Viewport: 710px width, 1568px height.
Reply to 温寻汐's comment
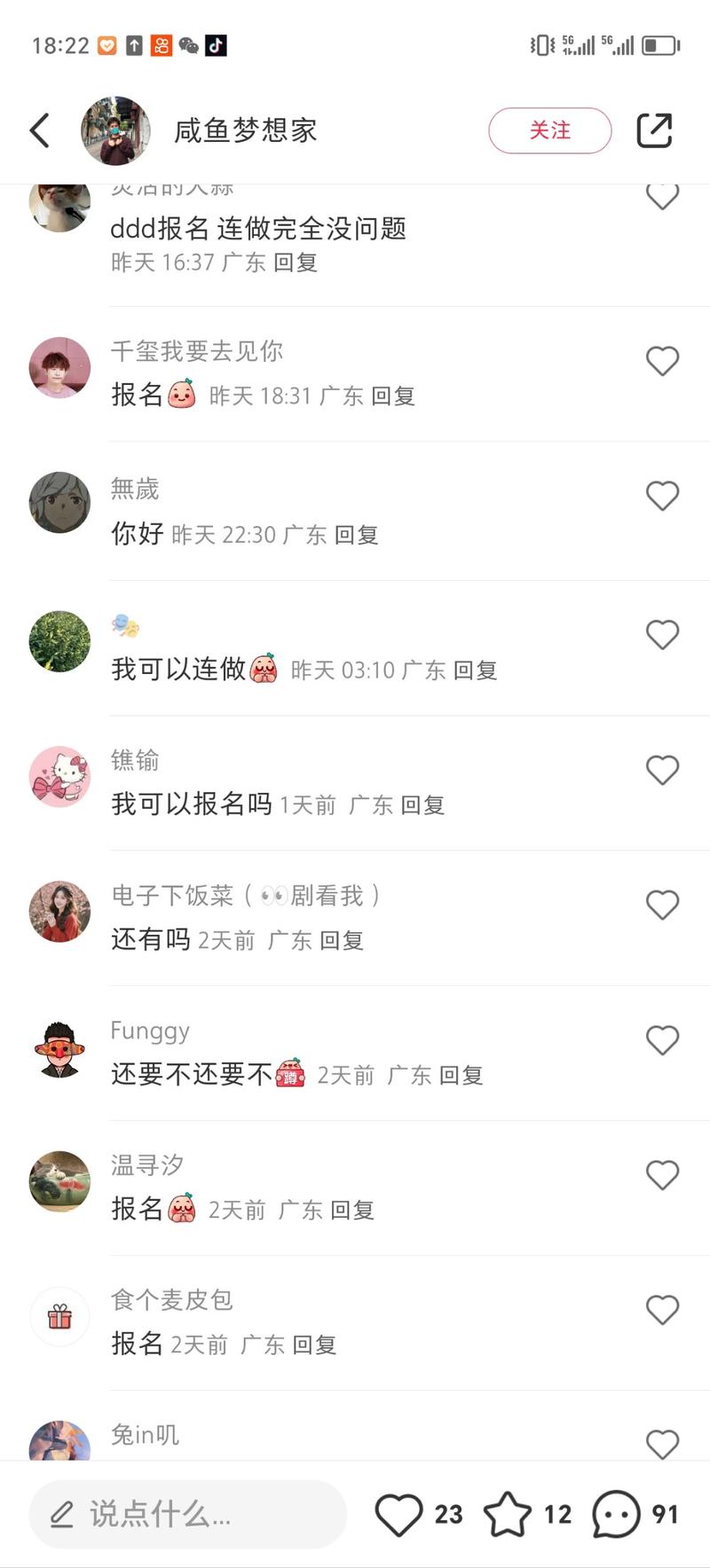click(352, 1210)
